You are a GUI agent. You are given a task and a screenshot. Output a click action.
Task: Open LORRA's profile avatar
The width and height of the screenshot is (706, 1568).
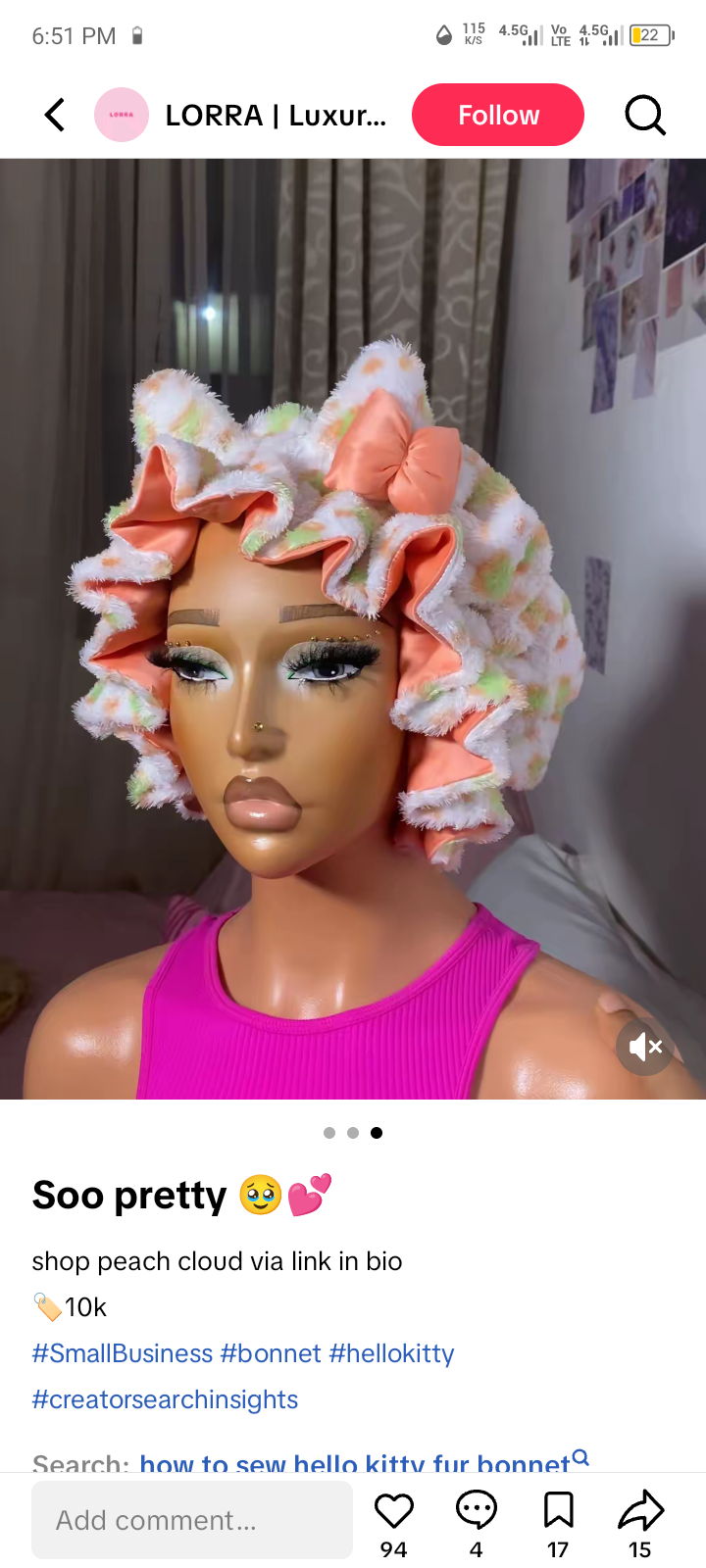121,115
